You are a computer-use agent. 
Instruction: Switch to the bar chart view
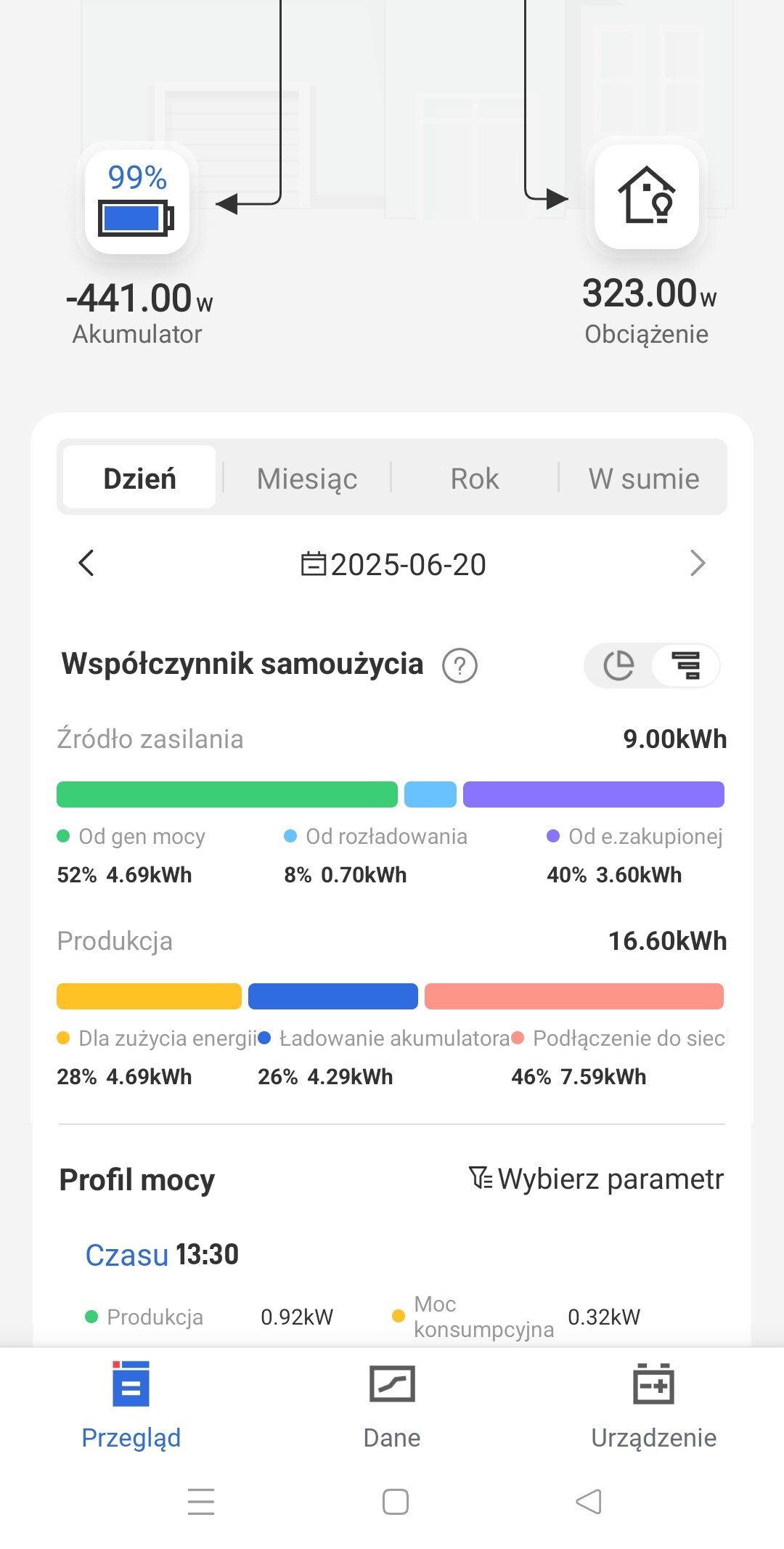(x=685, y=665)
